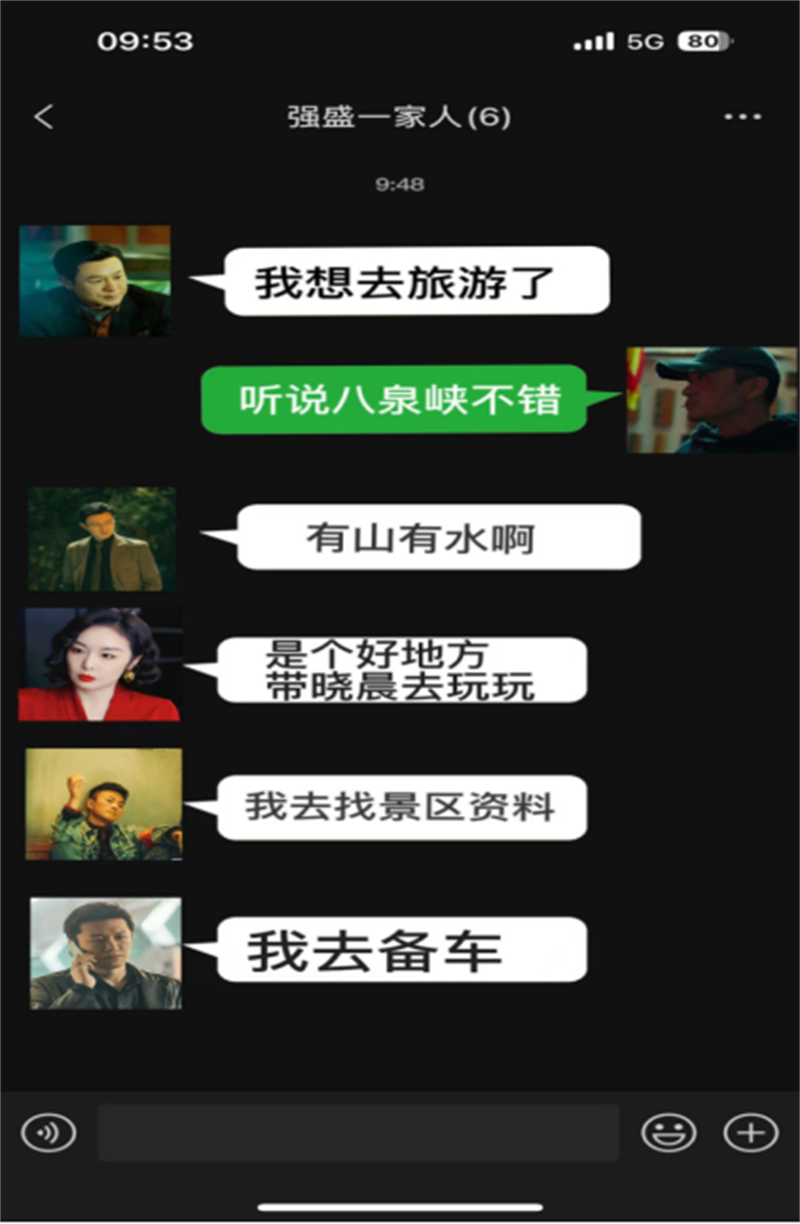The height and width of the screenshot is (1224, 800).
Task: Open the profile of the sender of 有山有水啊
Action: (x=102, y=539)
